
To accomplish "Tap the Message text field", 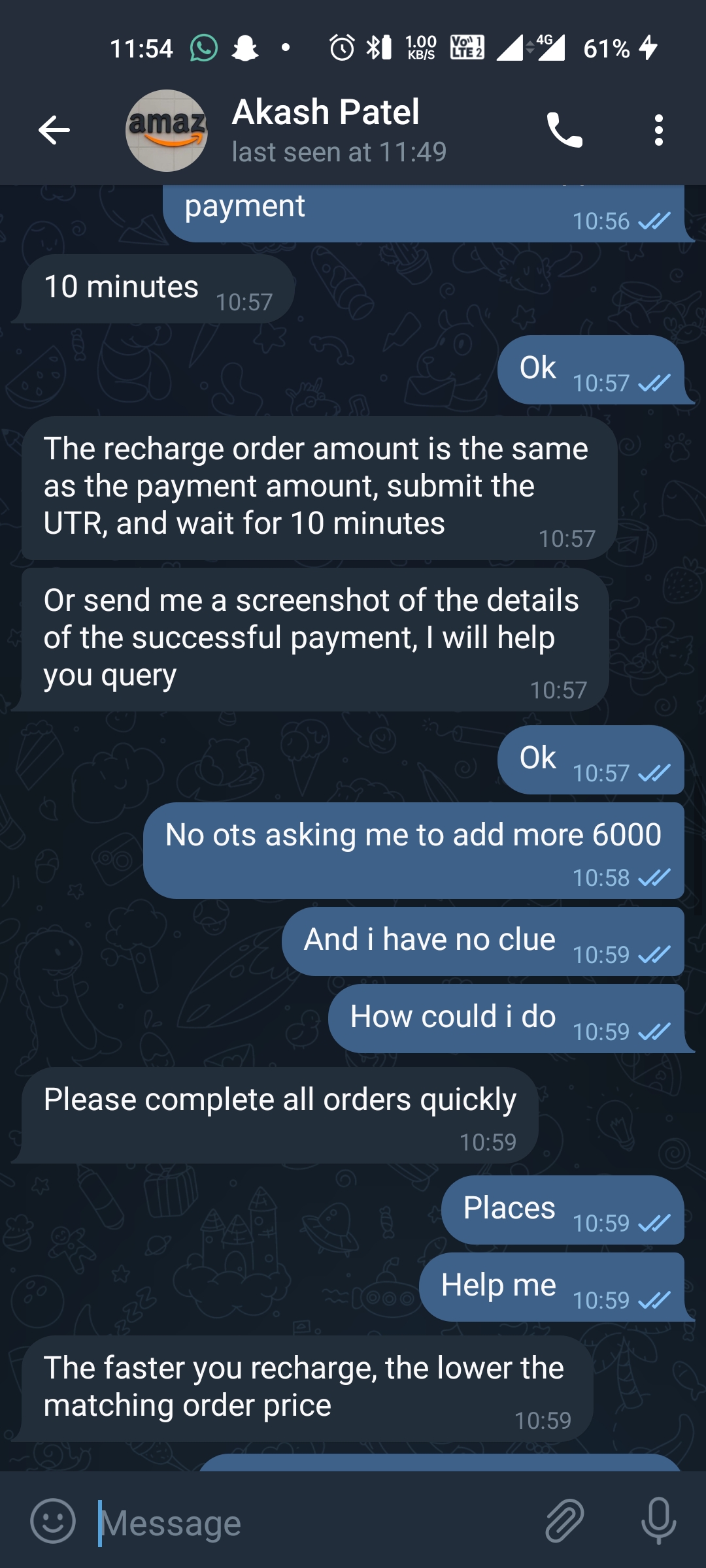I will tap(314, 1522).
